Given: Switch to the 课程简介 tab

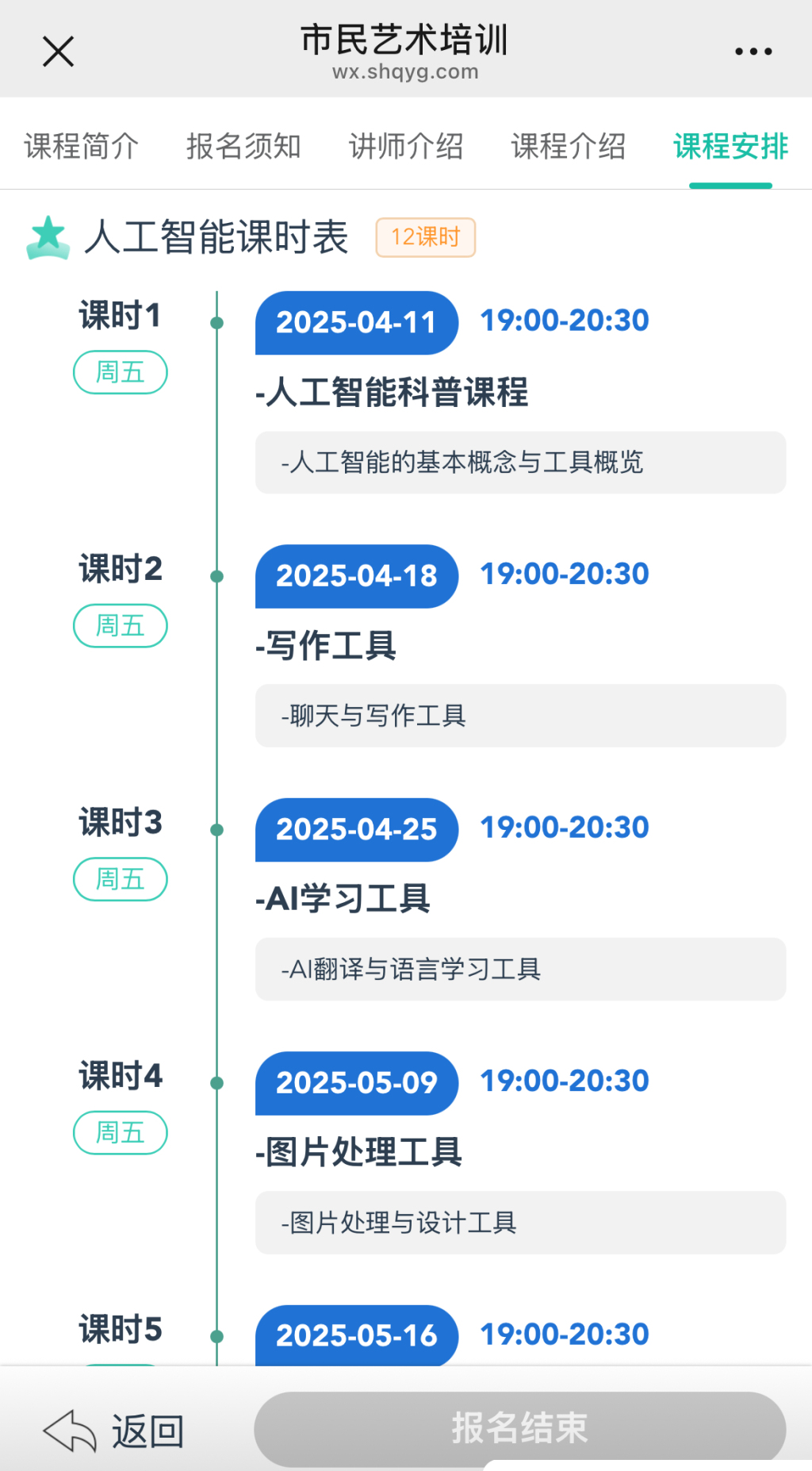Looking at the screenshot, I should pyautogui.click(x=82, y=146).
